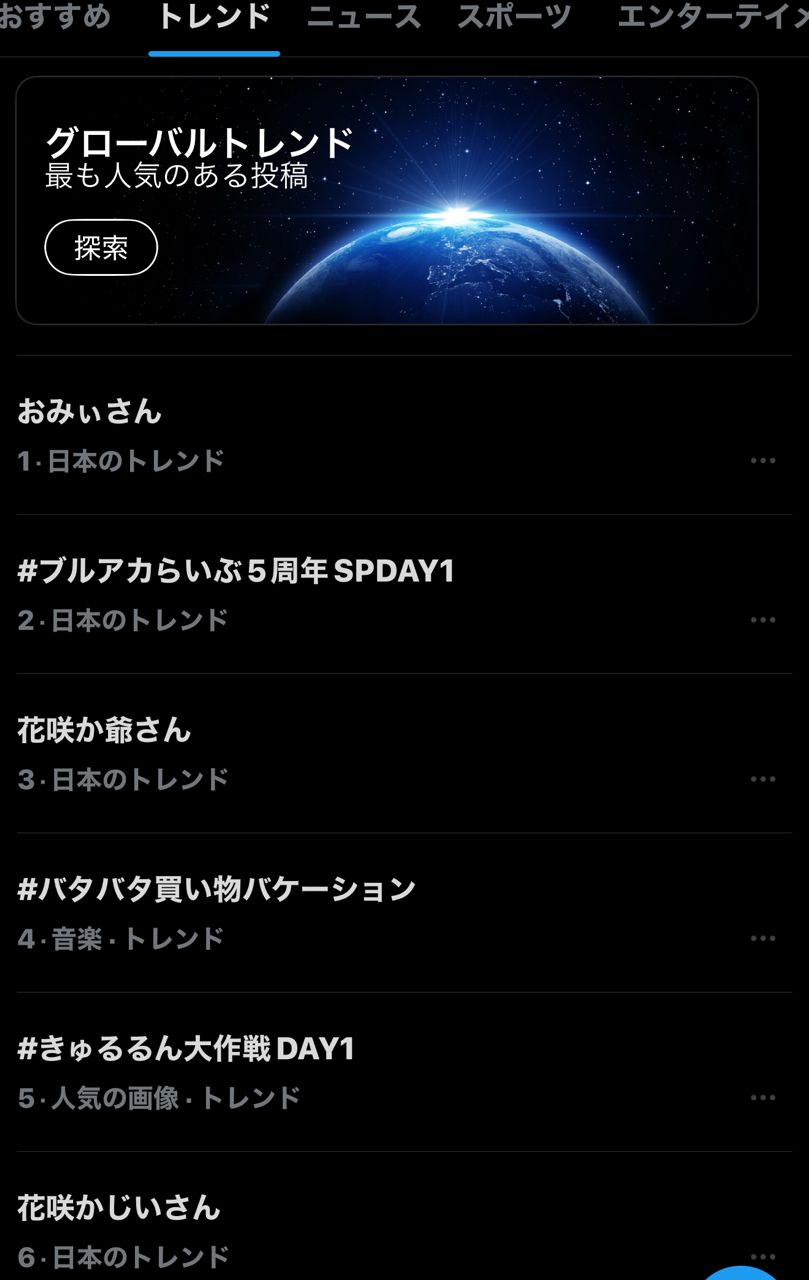Open the trend 花咲かじいさん
Viewport: 809px width, 1280px height.
pos(118,1207)
